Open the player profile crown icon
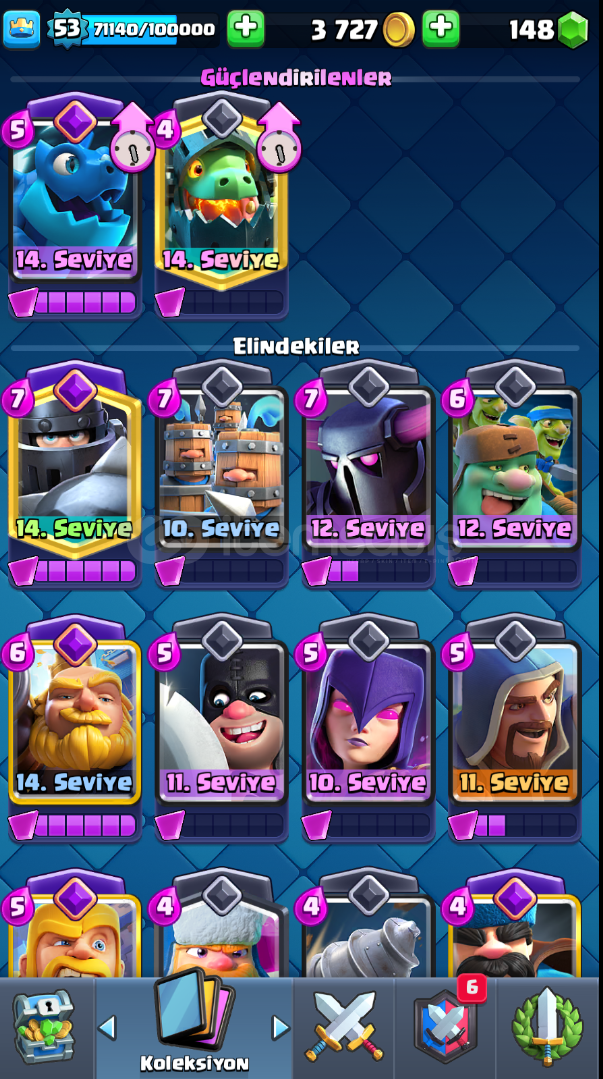This screenshot has height=1079, width=603. tap(21, 30)
